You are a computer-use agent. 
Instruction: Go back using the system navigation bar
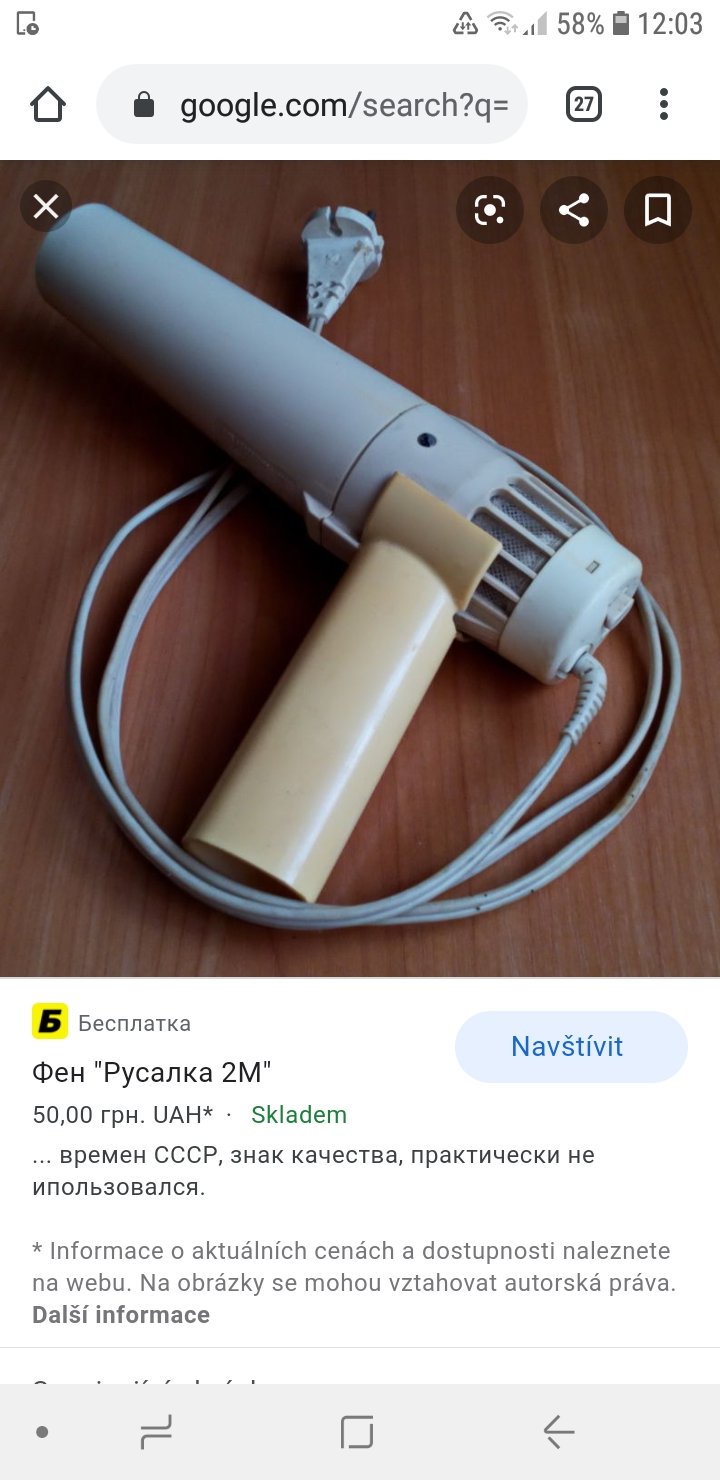point(558,1432)
